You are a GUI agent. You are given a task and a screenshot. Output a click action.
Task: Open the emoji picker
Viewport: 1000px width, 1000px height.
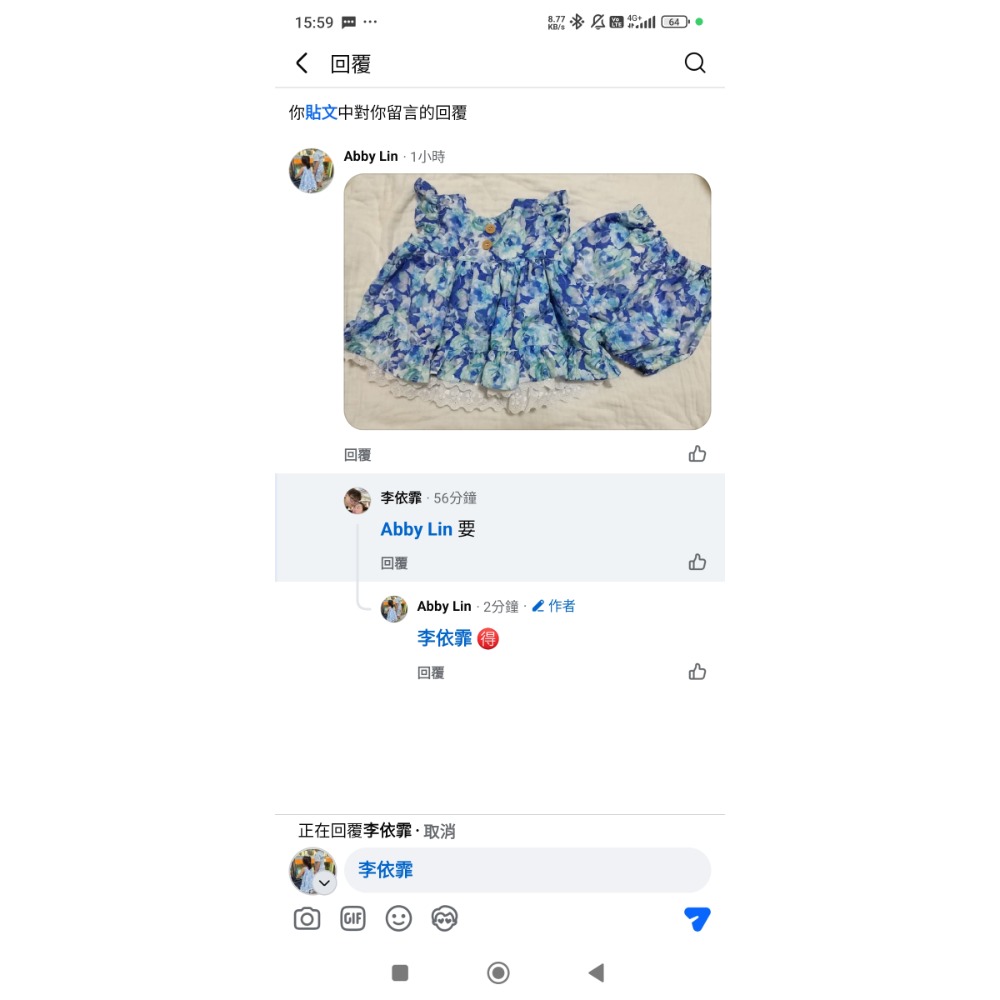[399, 919]
